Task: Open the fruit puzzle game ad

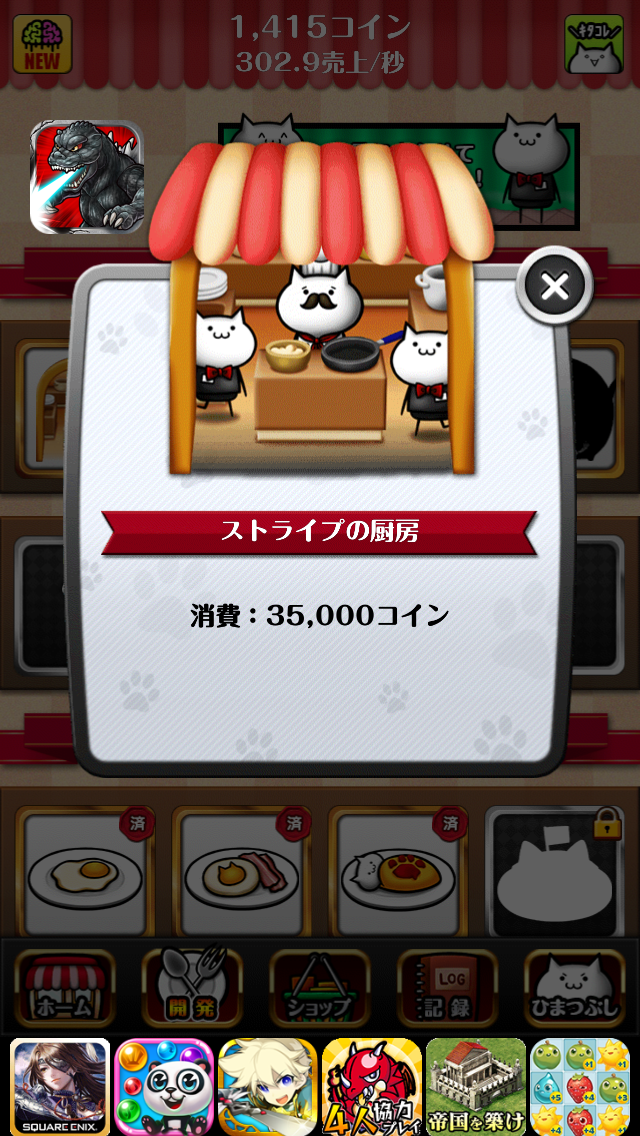Action: click(580, 1086)
